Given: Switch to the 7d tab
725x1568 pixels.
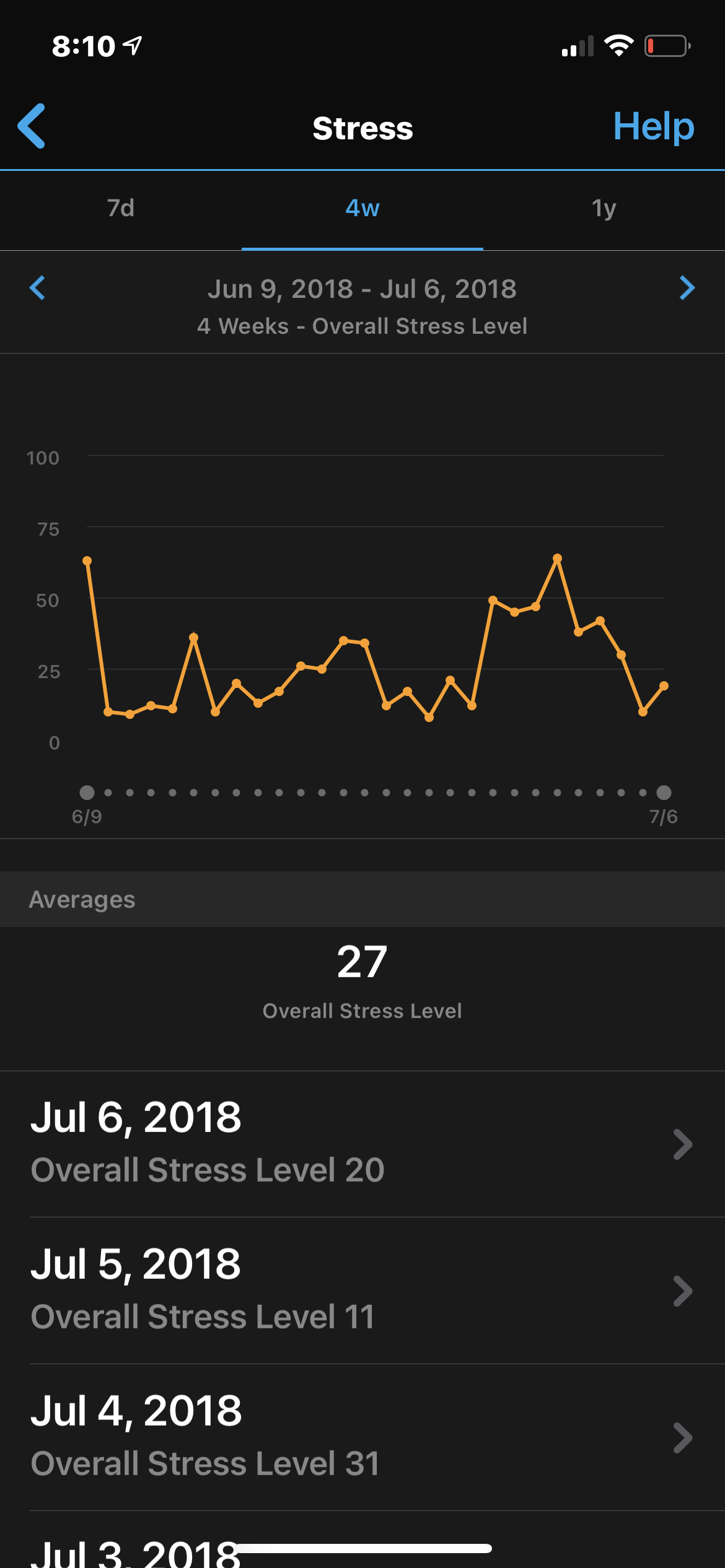Looking at the screenshot, I should (121, 209).
